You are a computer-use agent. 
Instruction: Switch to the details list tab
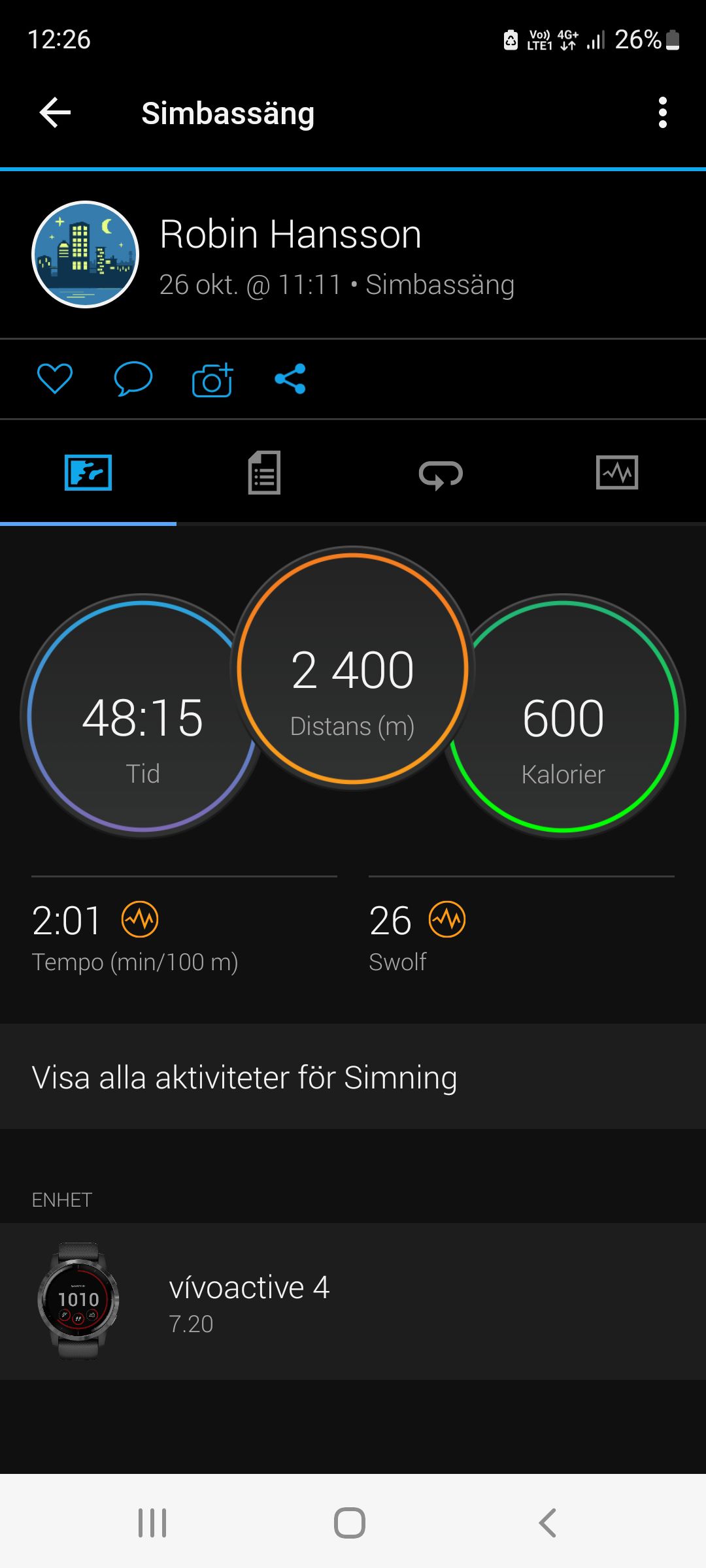[264, 472]
